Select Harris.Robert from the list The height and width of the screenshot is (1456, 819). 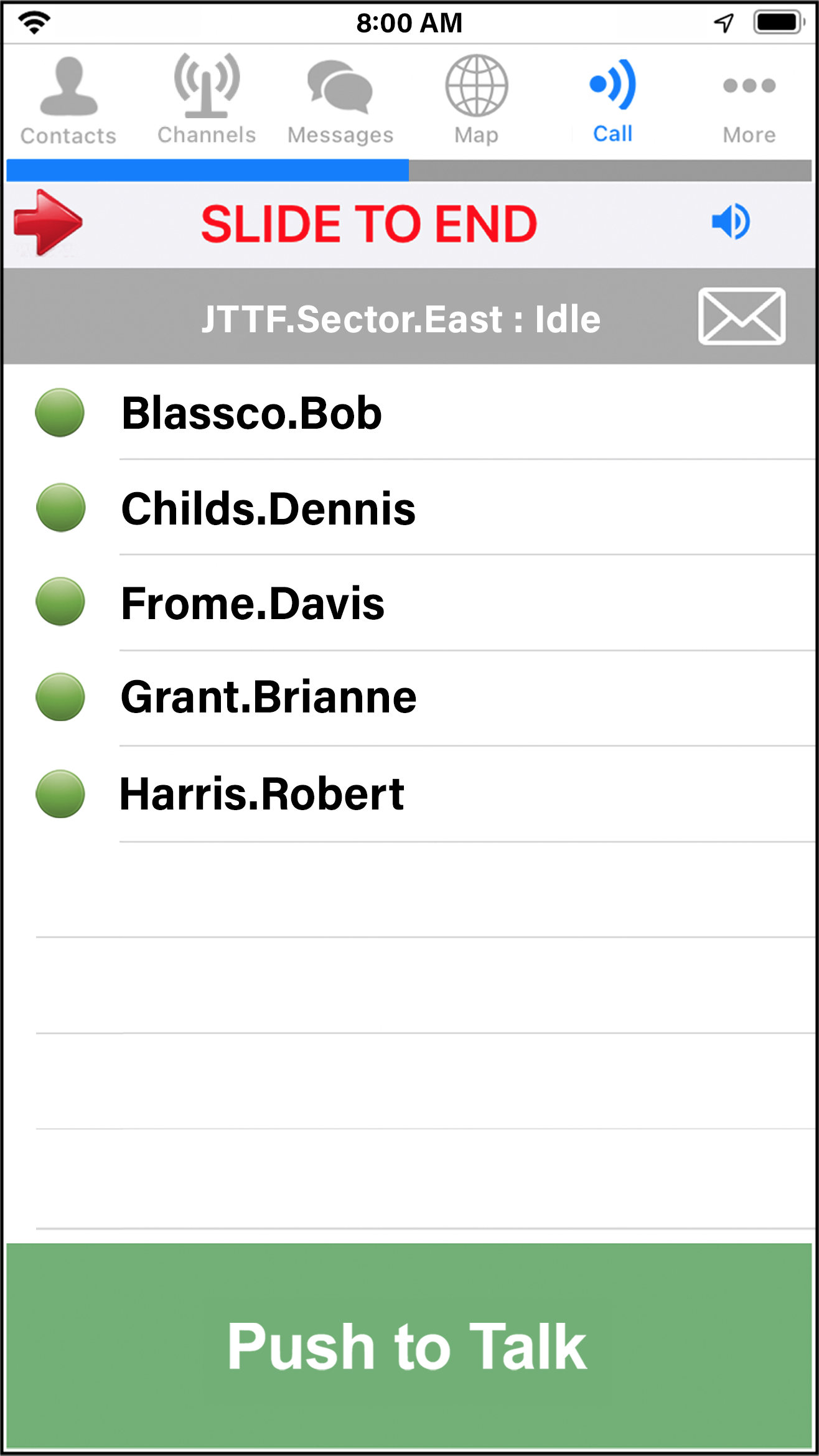click(x=409, y=795)
